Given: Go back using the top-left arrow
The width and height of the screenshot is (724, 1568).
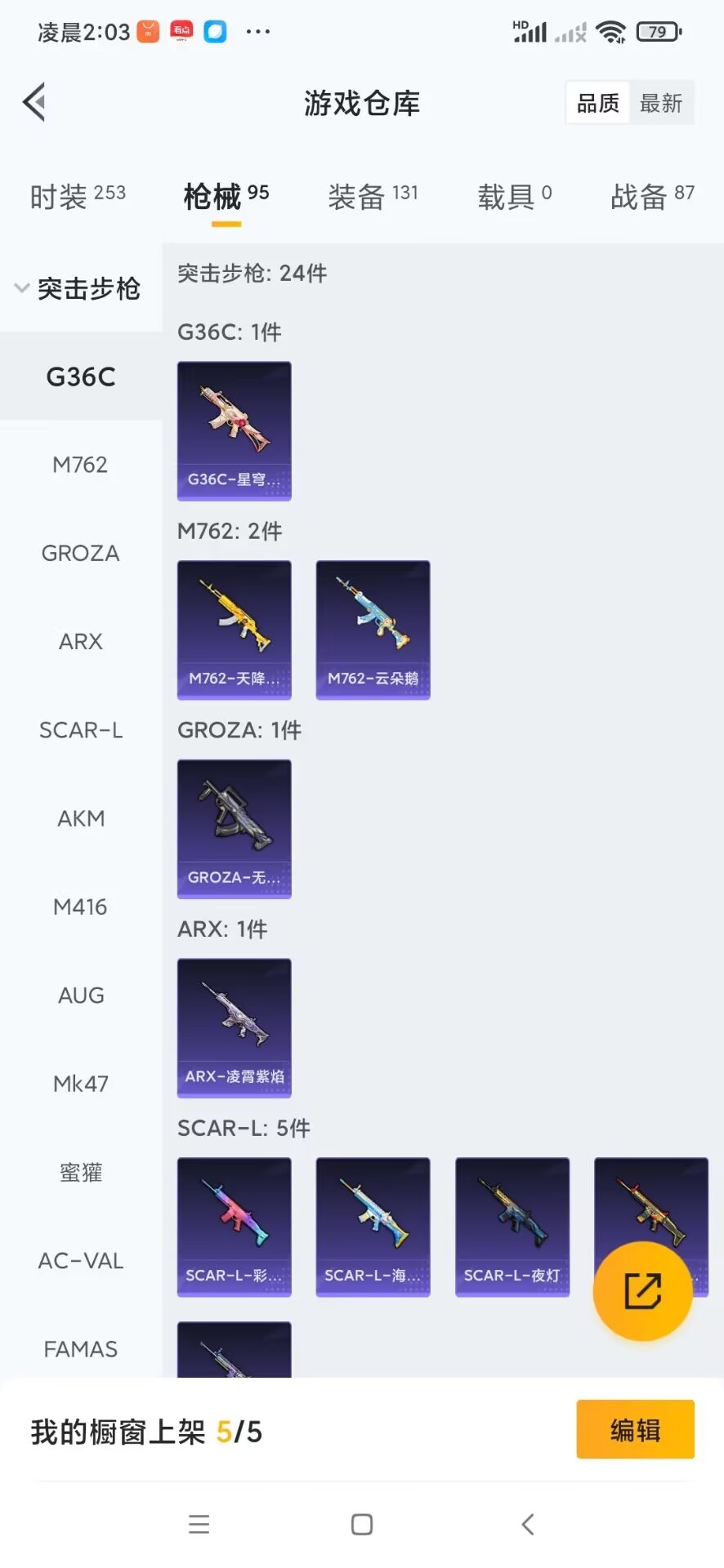Looking at the screenshot, I should pyautogui.click(x=34, y=103).
